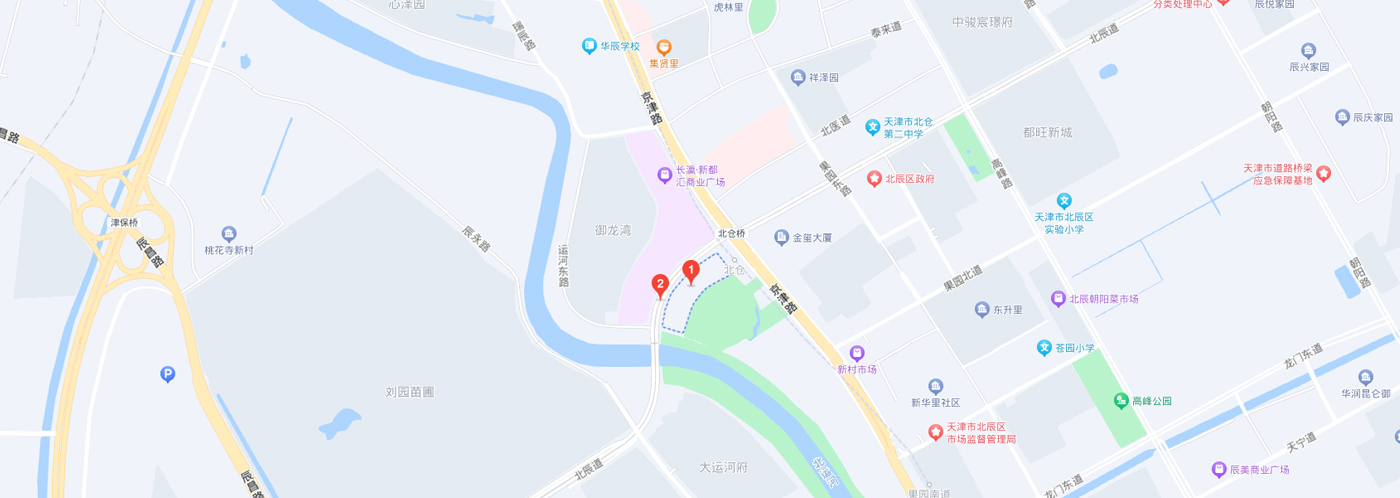Open the 集贤里 place pin
Viewport: 1400px width, 498px height.
pos(664,47)
